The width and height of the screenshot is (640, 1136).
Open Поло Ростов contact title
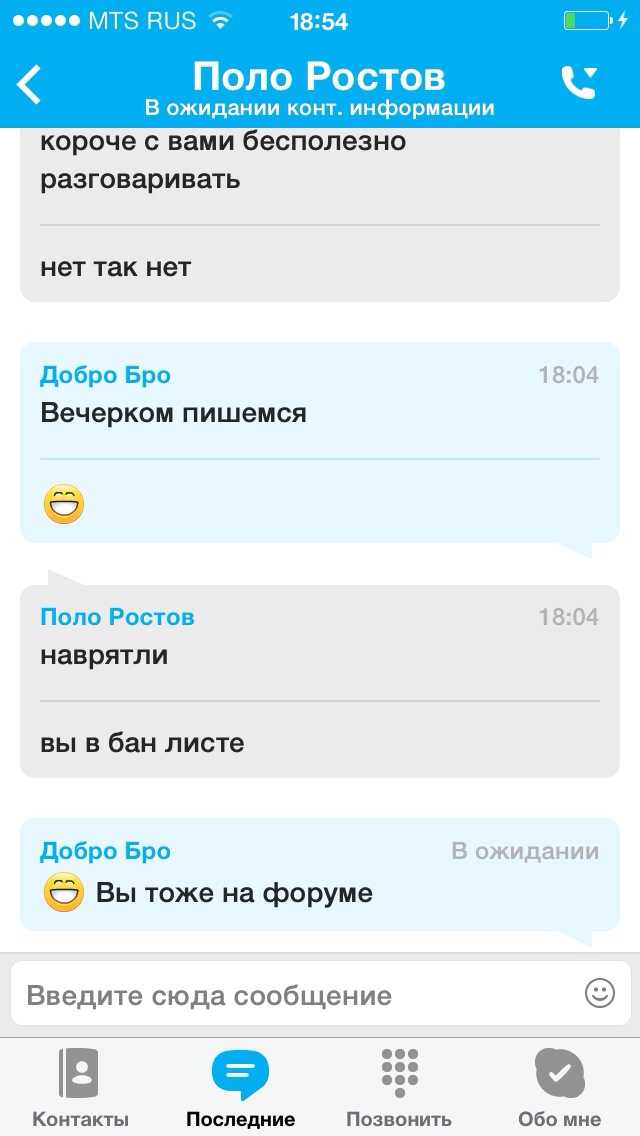[319, 78]
